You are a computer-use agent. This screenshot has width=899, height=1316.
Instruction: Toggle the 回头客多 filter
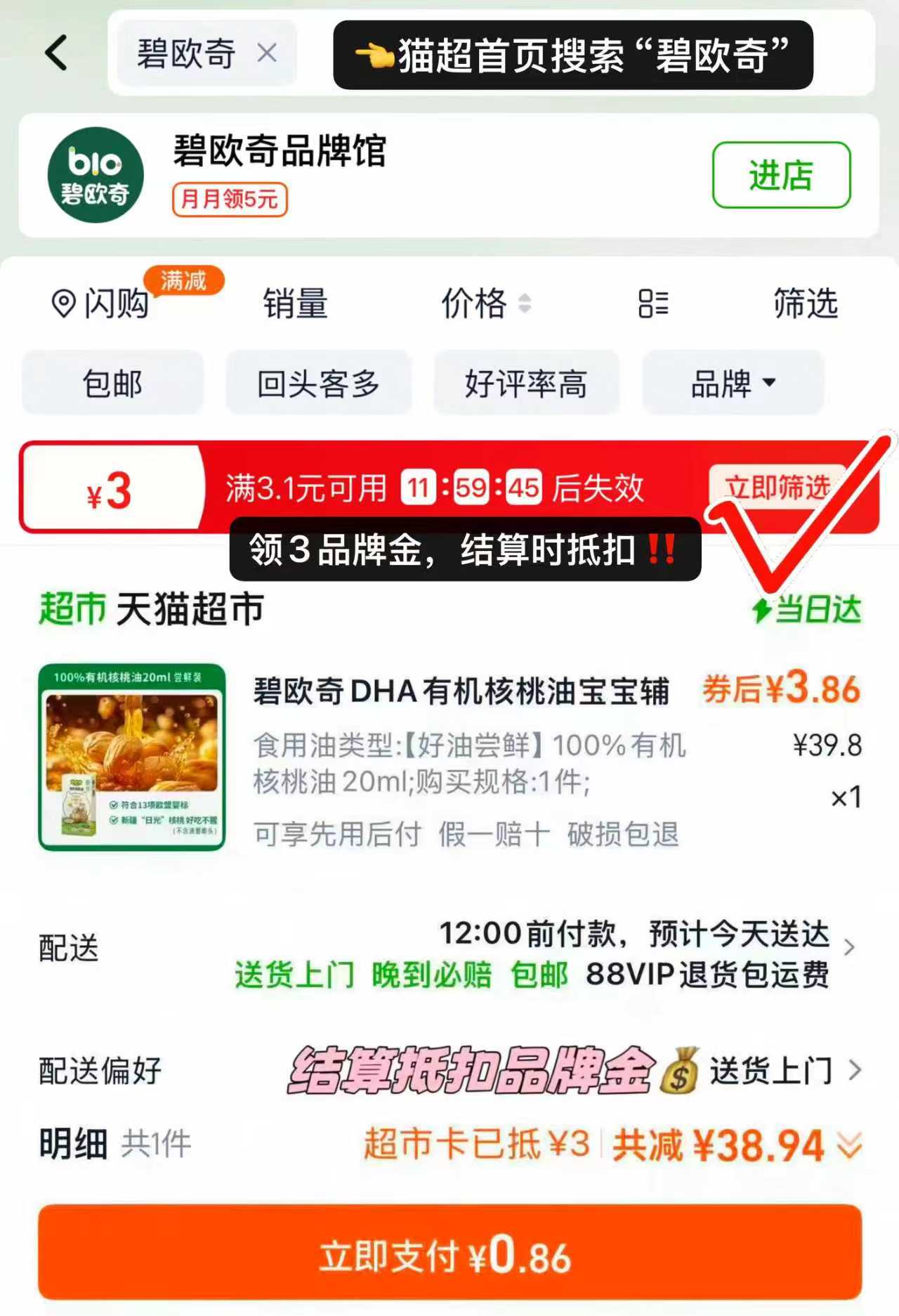pos(317,383)
